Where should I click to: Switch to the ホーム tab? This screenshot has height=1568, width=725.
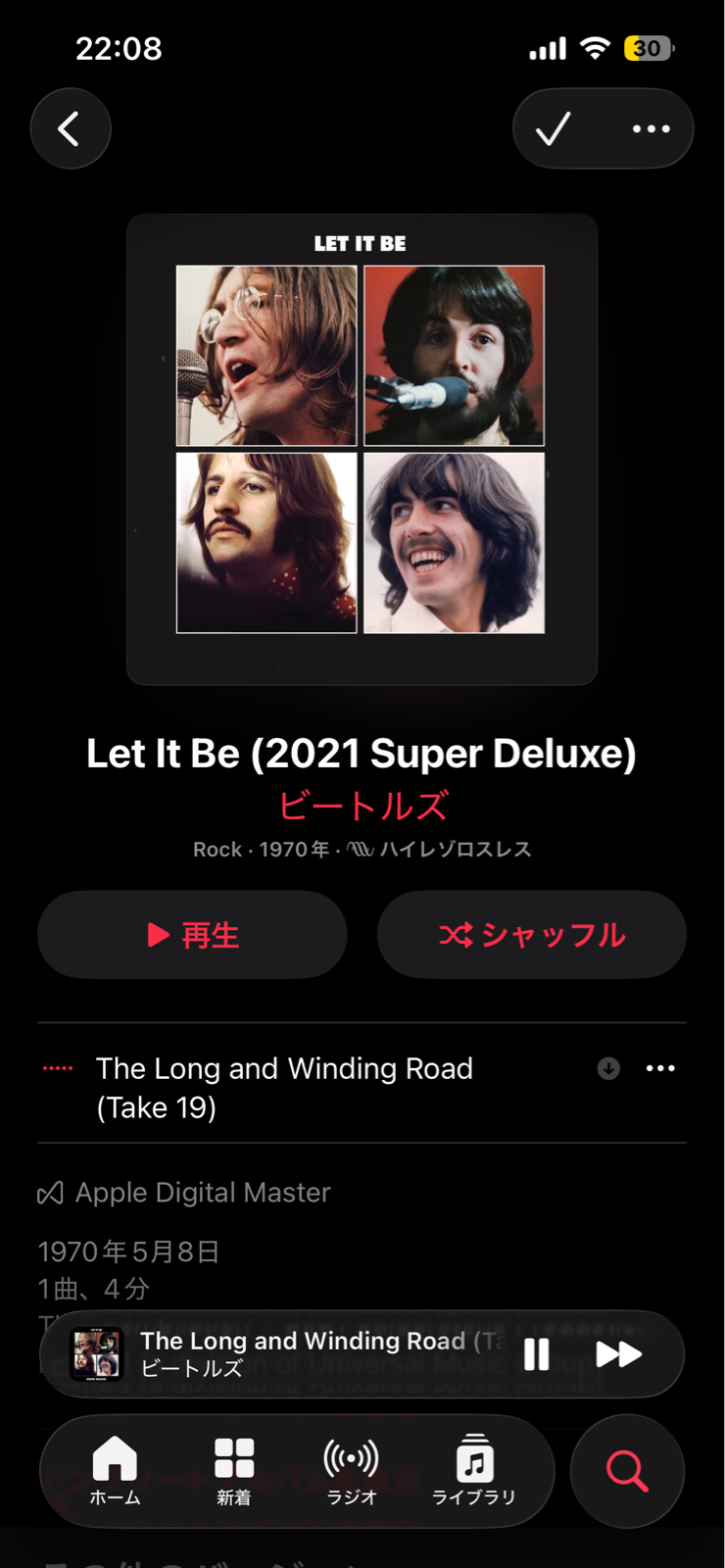(x=115, y=1470)
